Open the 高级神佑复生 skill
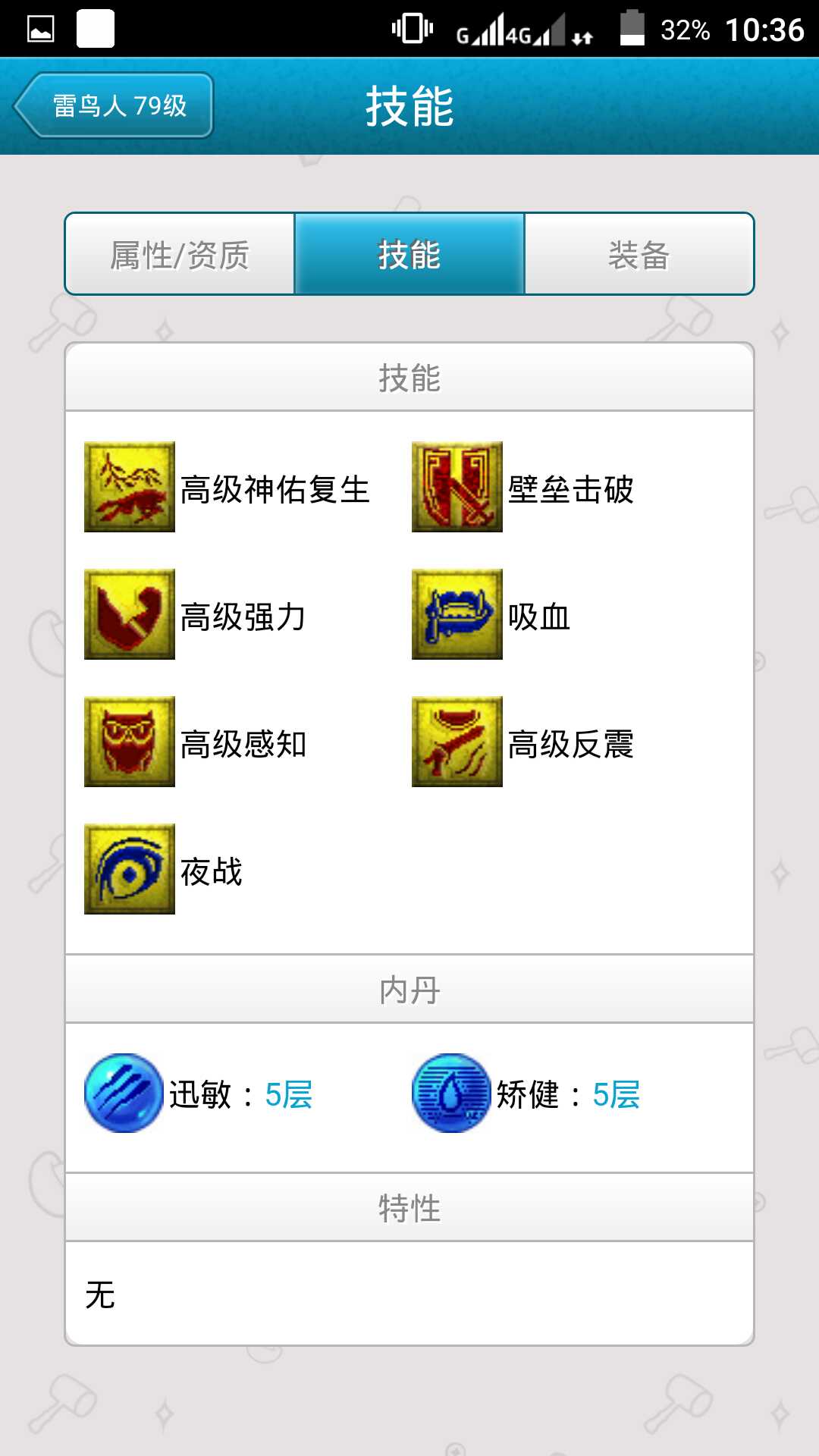Viewport: 819px width, 1456px height. 130,487
